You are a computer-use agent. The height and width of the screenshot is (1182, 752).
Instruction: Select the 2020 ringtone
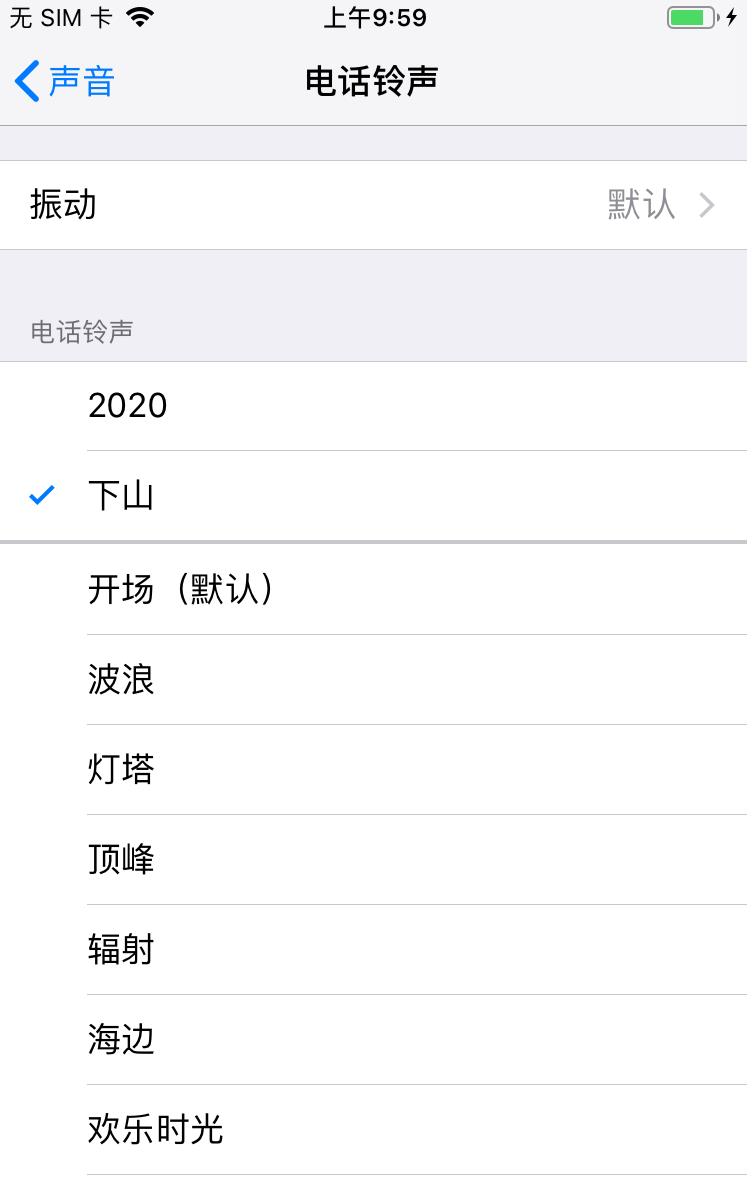click(300, 405)
